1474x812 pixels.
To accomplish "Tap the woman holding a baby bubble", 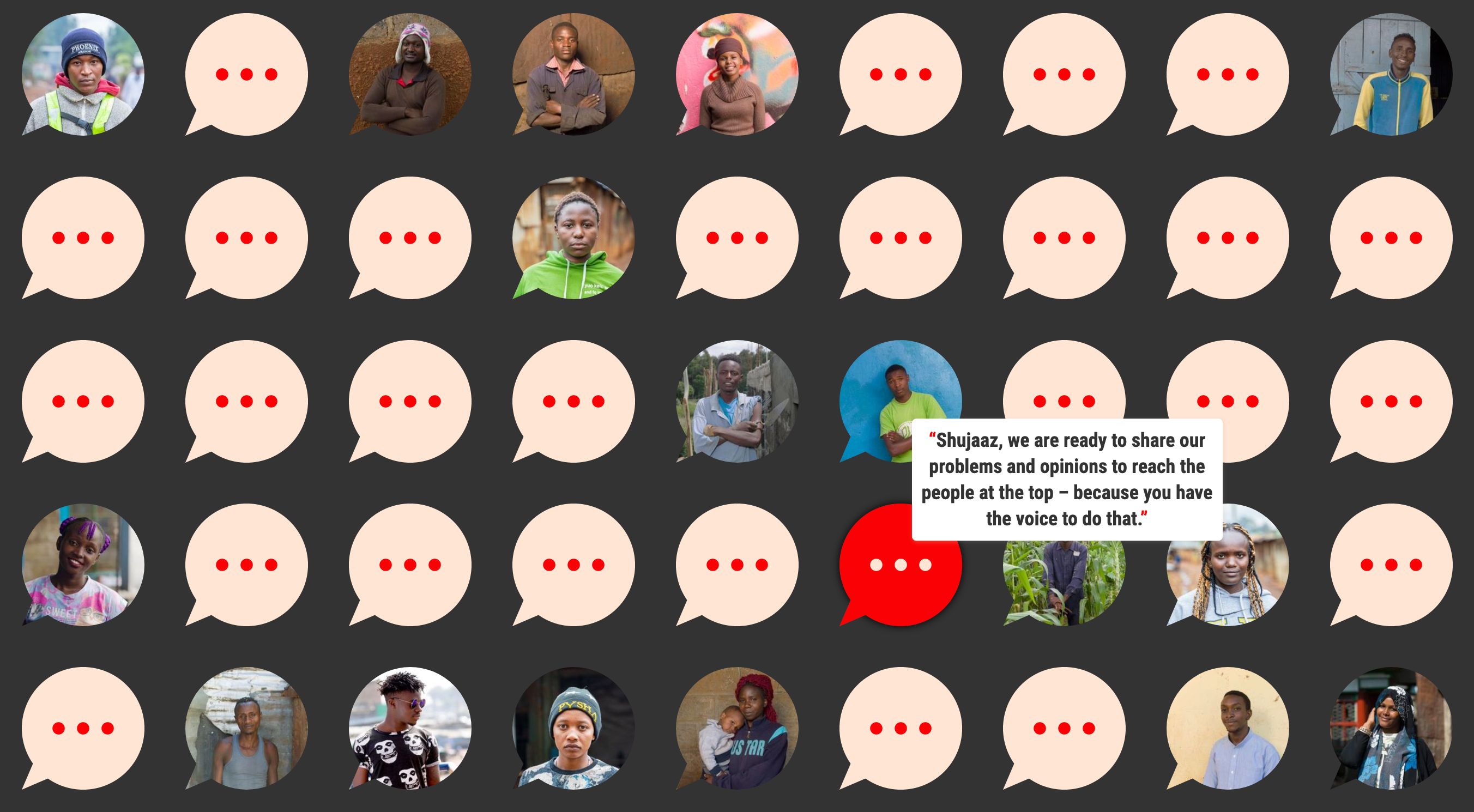I will [x=736, y=729].
